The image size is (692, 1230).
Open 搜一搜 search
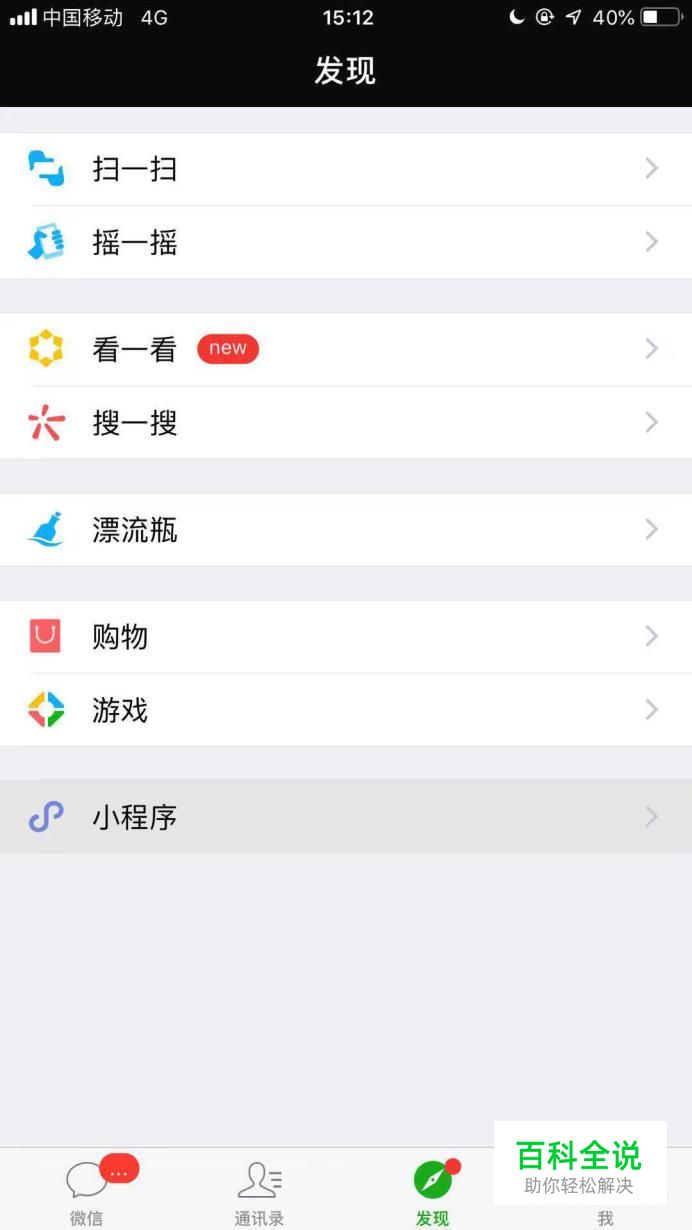(x=345, y=423)
